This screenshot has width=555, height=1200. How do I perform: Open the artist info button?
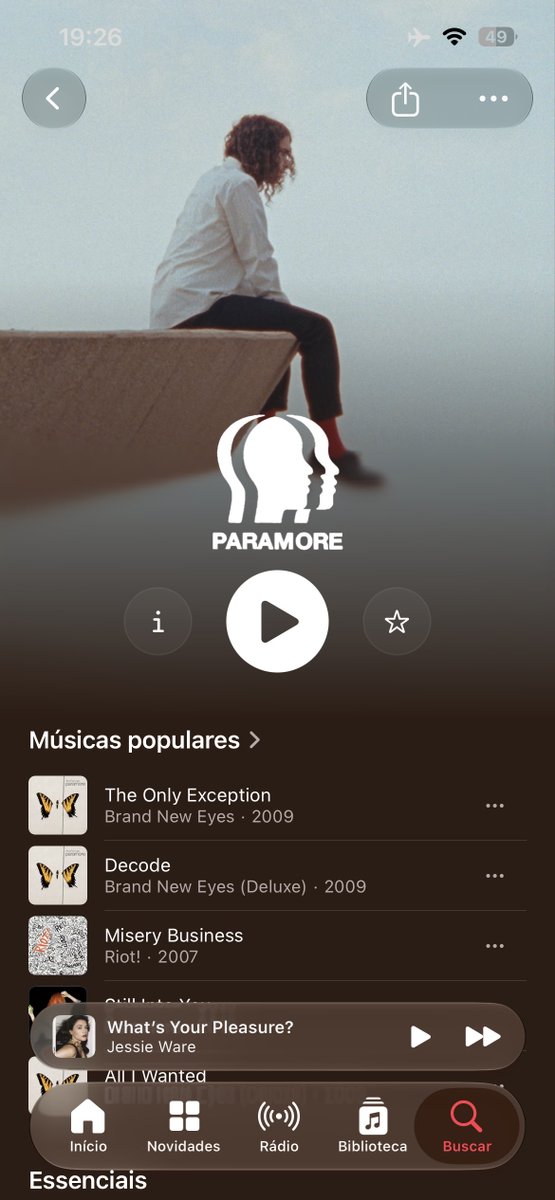click(x=158, y=622)
